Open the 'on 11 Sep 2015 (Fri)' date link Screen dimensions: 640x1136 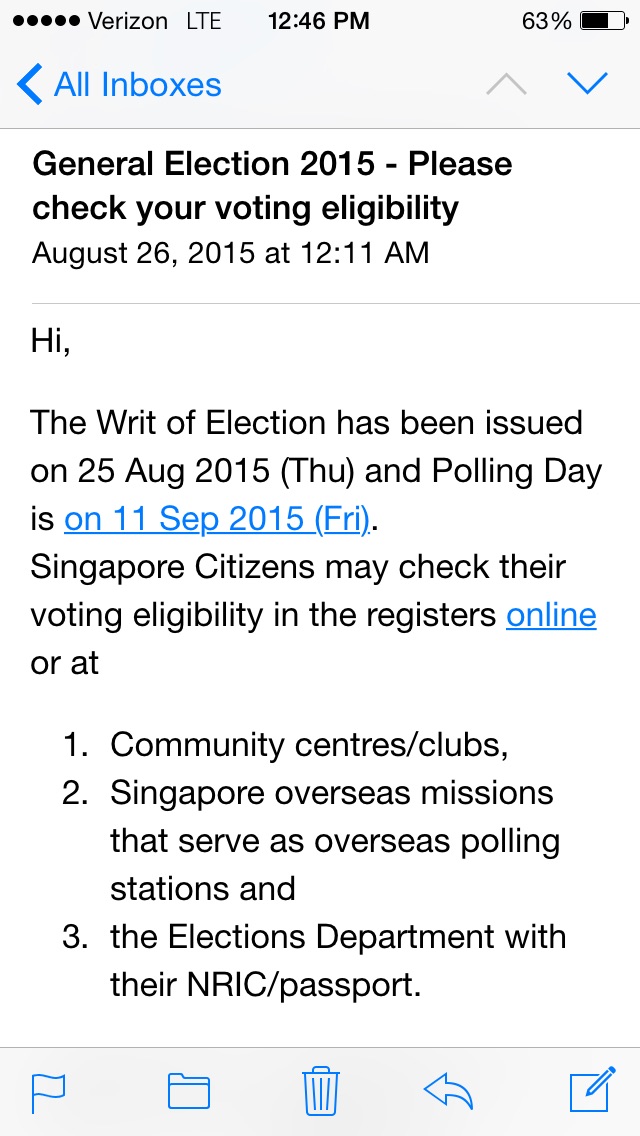click(x=217, y=519)
